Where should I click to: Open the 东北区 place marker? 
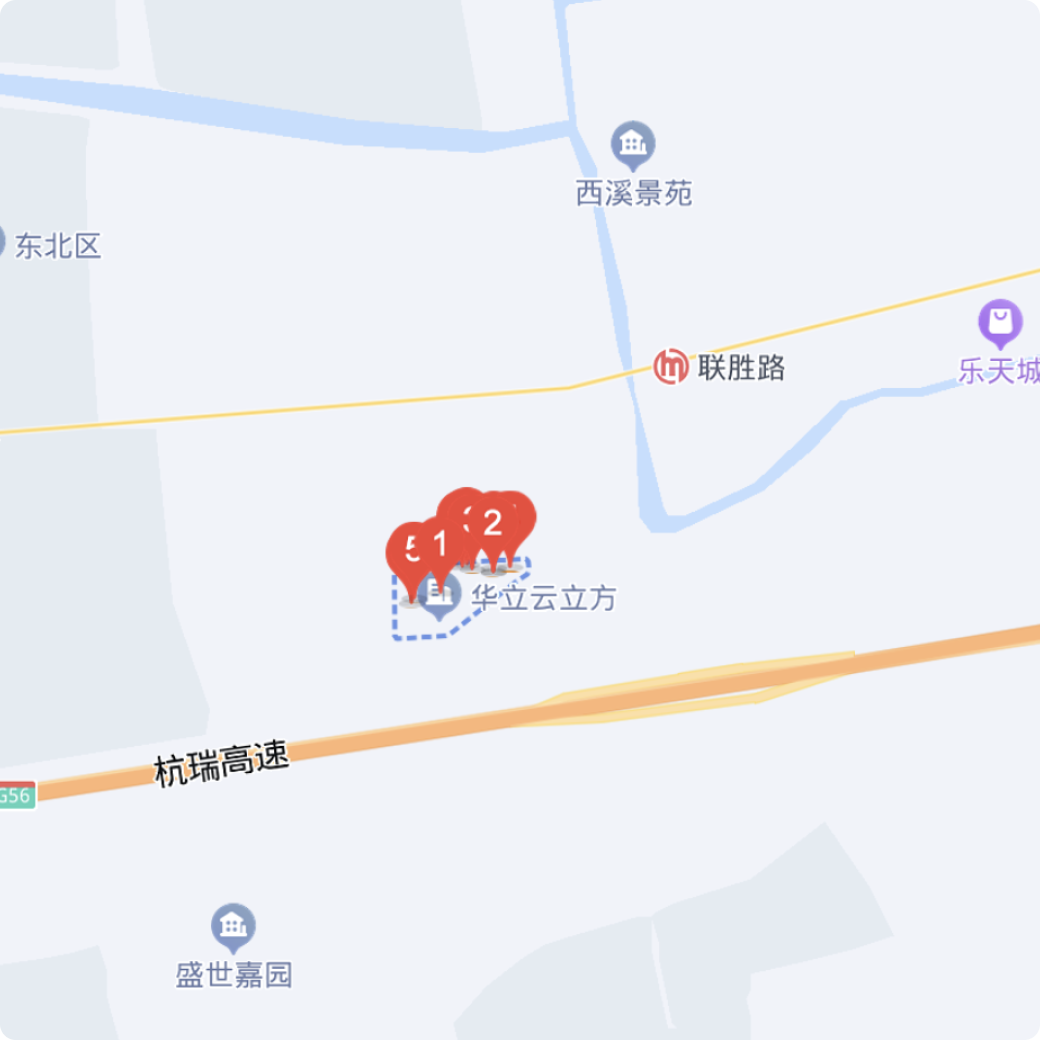point(57,246)
